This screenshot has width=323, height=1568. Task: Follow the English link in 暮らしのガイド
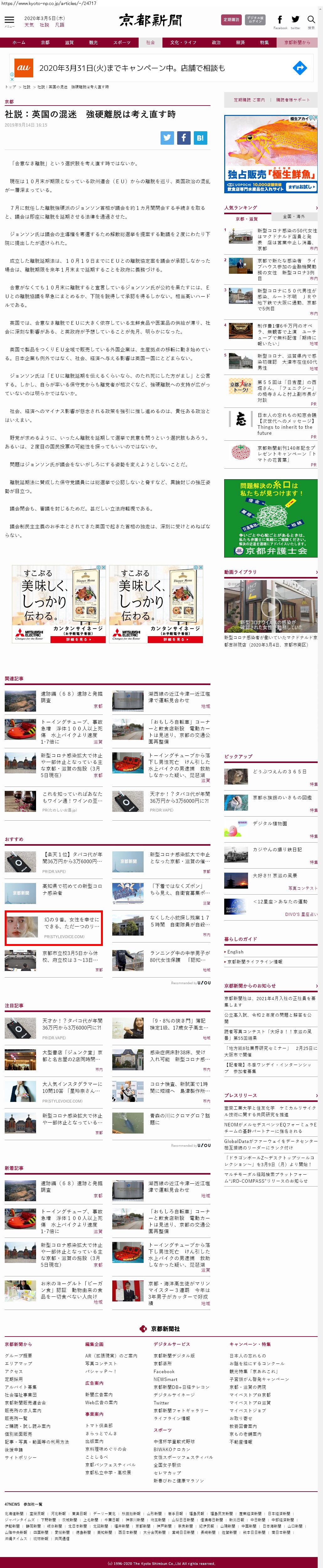(x=235, y=951)
